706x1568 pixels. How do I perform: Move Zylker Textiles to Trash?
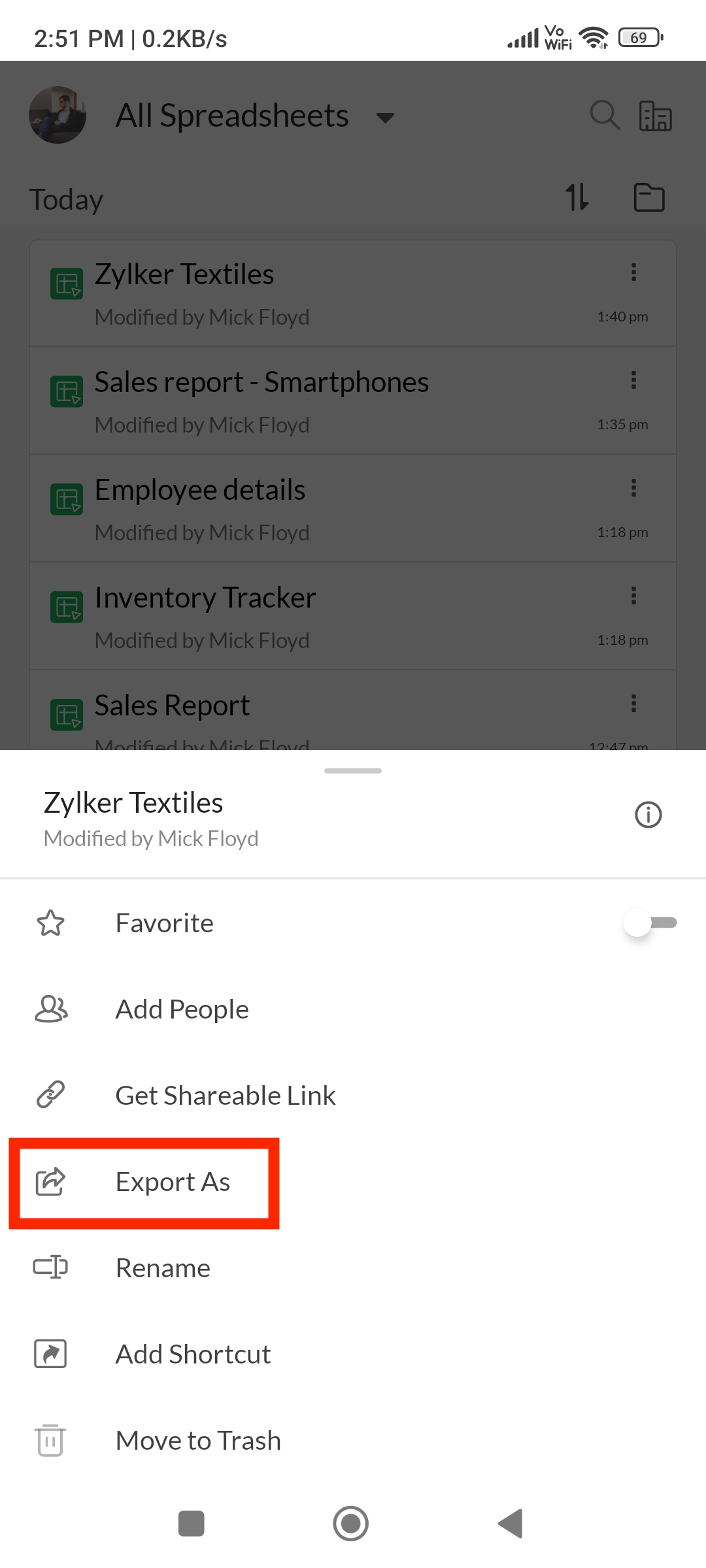[x=198, y=1441]
